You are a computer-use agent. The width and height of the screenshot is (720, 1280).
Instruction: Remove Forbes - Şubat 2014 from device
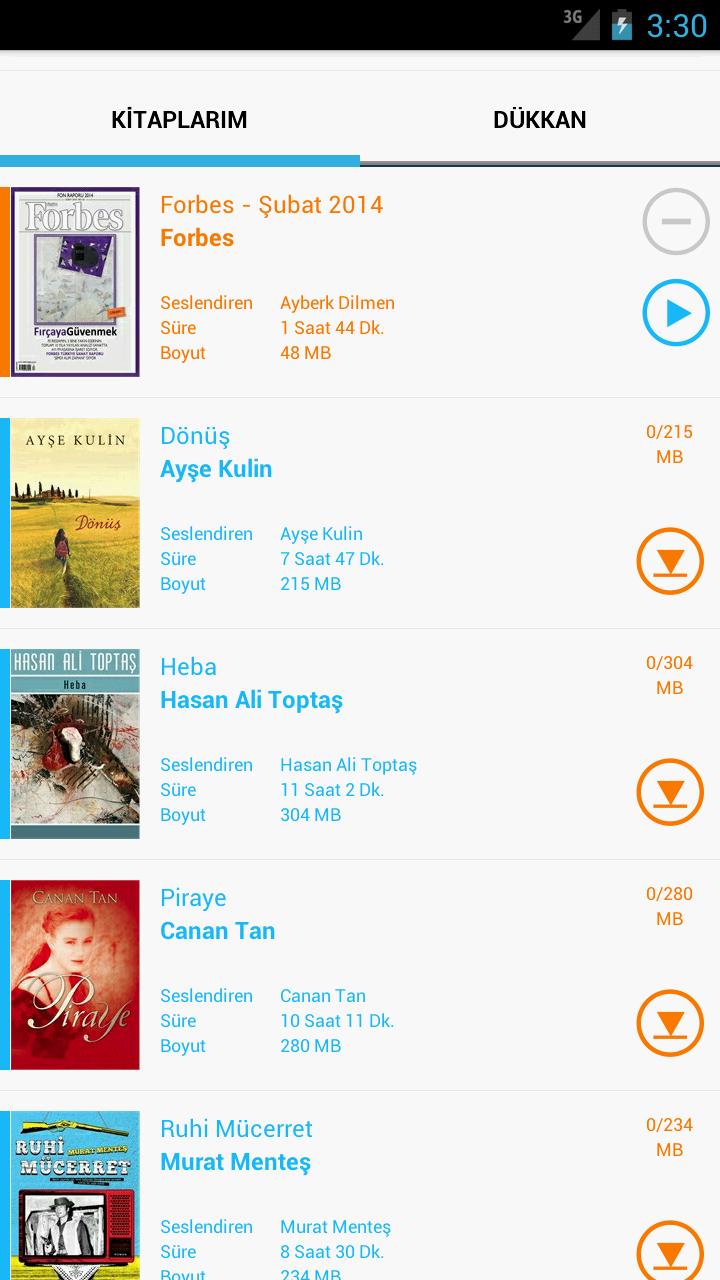[675, 222]
